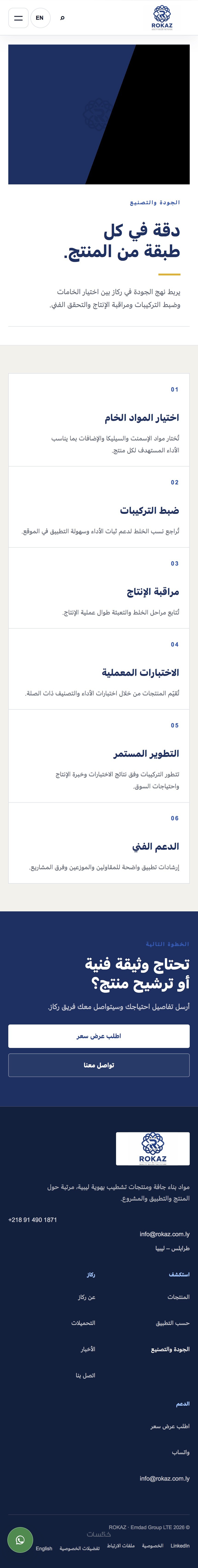198x1568 pixels.
Task: Open التحميلات footer link
Action: (x=84, y=1323)
